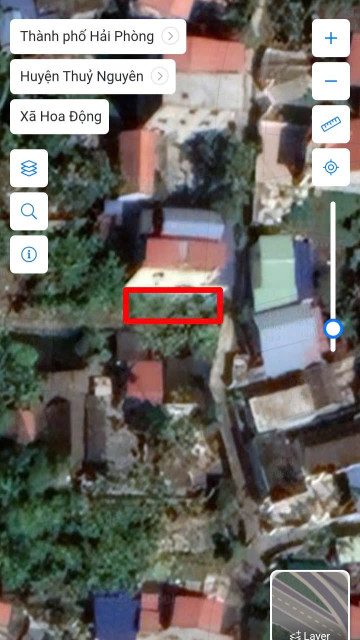Zoom in with the plus button
The height and width of the screenshot is (640, 360).
pos(331,38)
